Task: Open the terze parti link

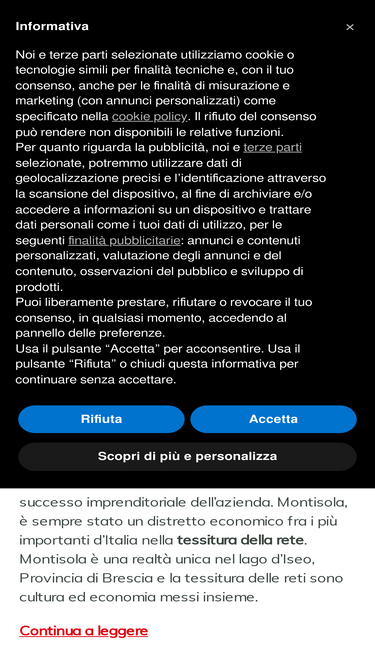Action: click(273, 148)
